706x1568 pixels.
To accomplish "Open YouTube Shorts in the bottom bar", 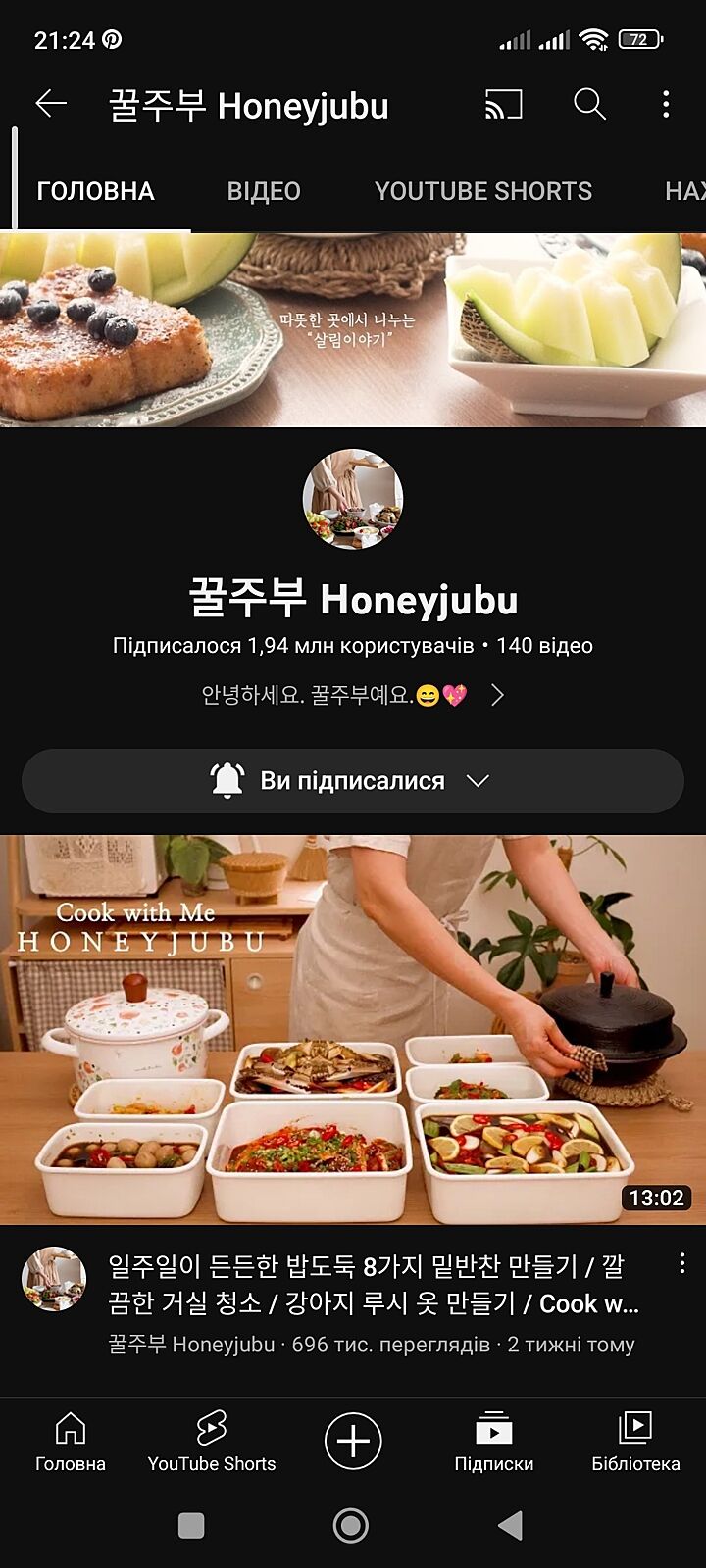I will point(212,1442).
